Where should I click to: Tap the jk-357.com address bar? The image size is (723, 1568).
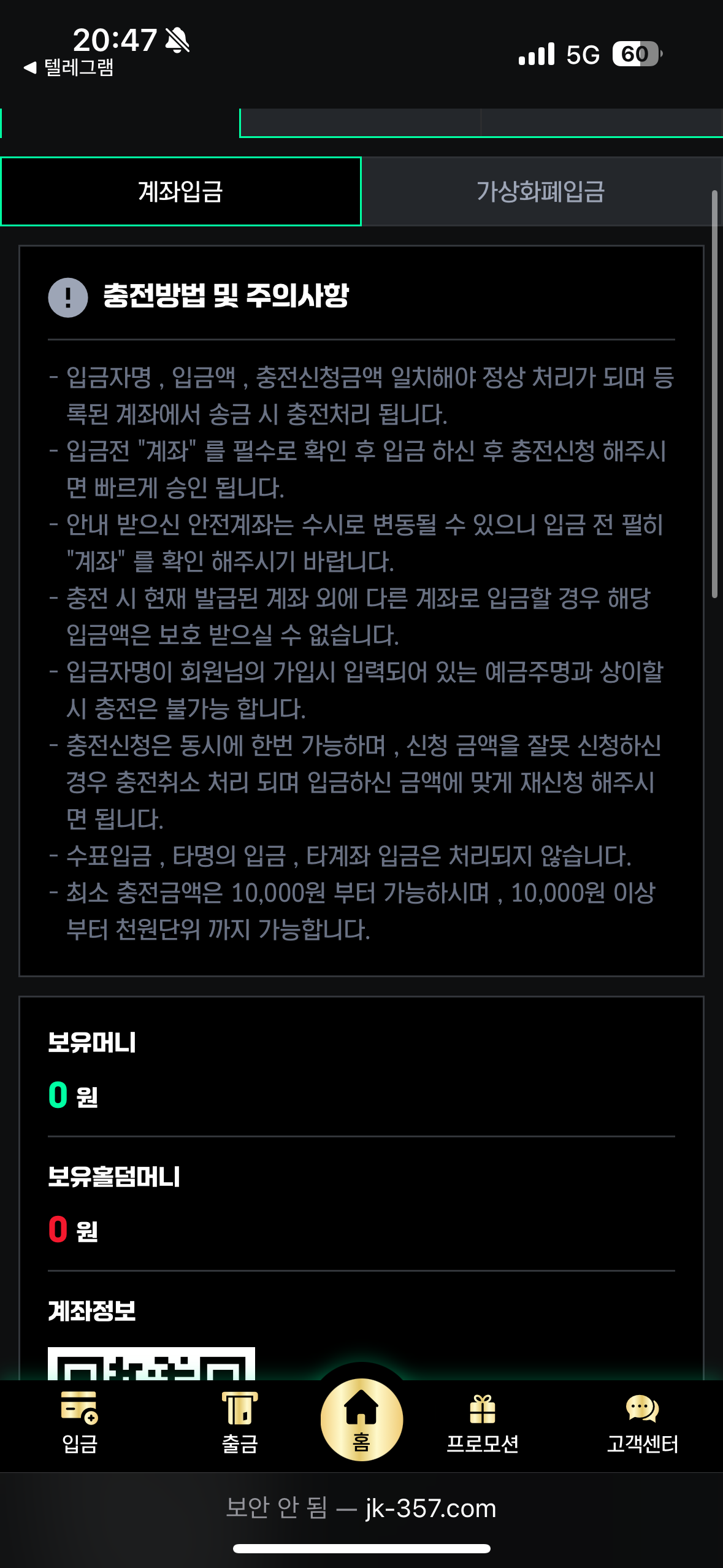[x=361, y=1508]
